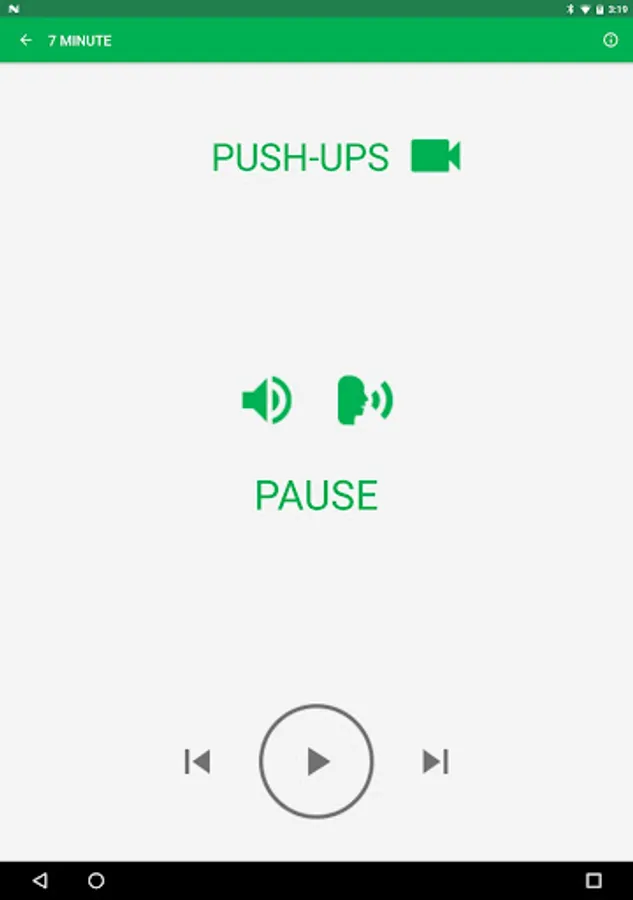The image size is (633, 900).
Task: Watch the push-ups video demonstration
Action: coord(435,157)
